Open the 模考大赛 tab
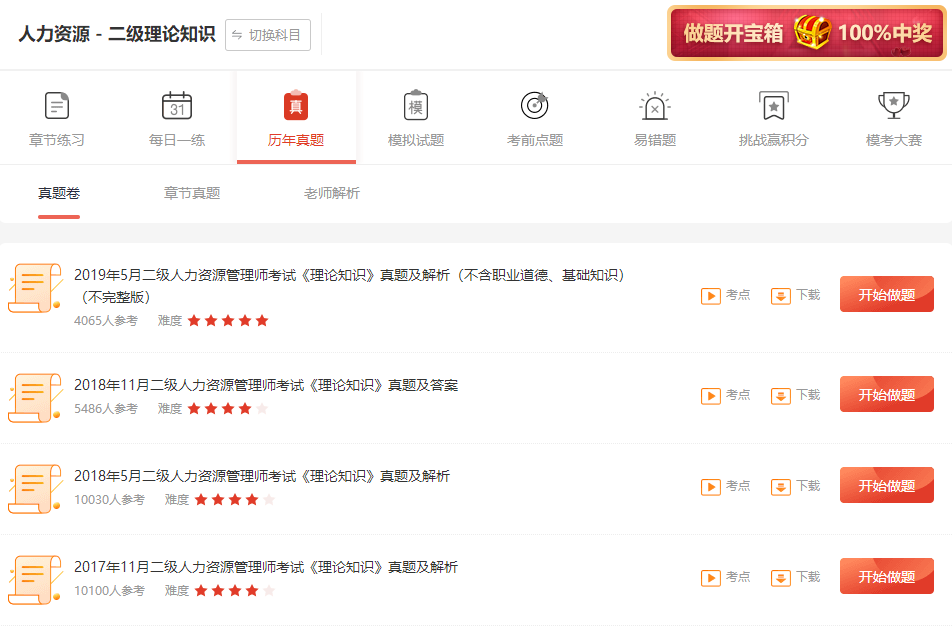This screenshot has height=632, width=952. tap(893, 119)
